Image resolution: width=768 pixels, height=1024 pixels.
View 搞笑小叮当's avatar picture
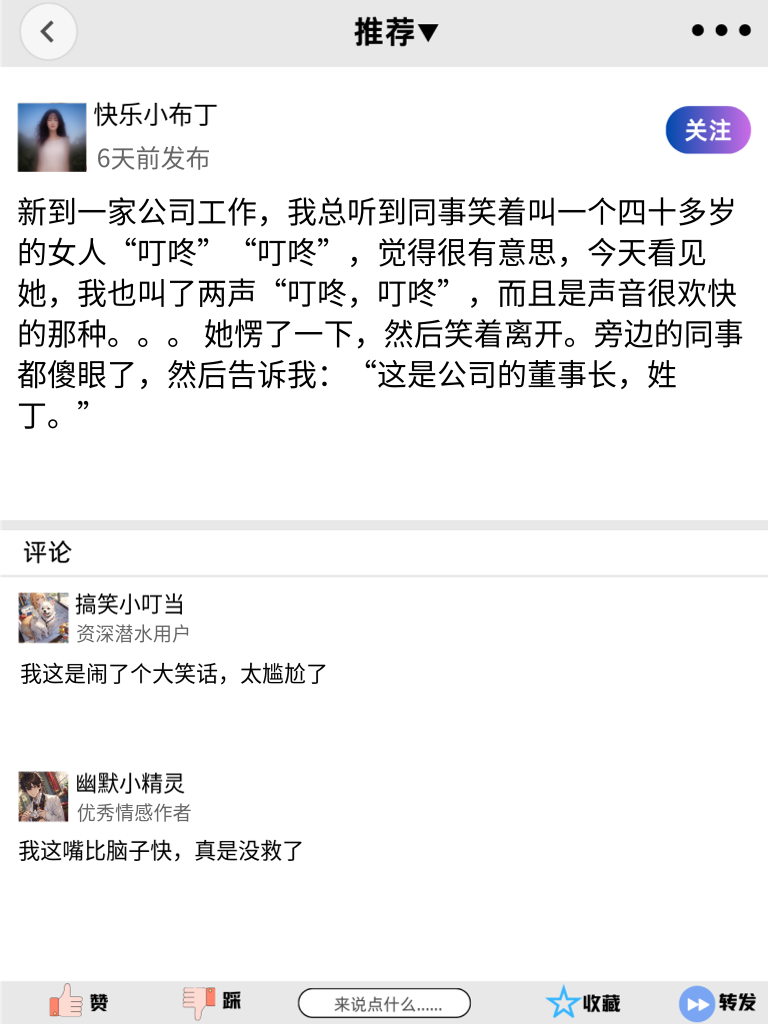pos(41,617)
